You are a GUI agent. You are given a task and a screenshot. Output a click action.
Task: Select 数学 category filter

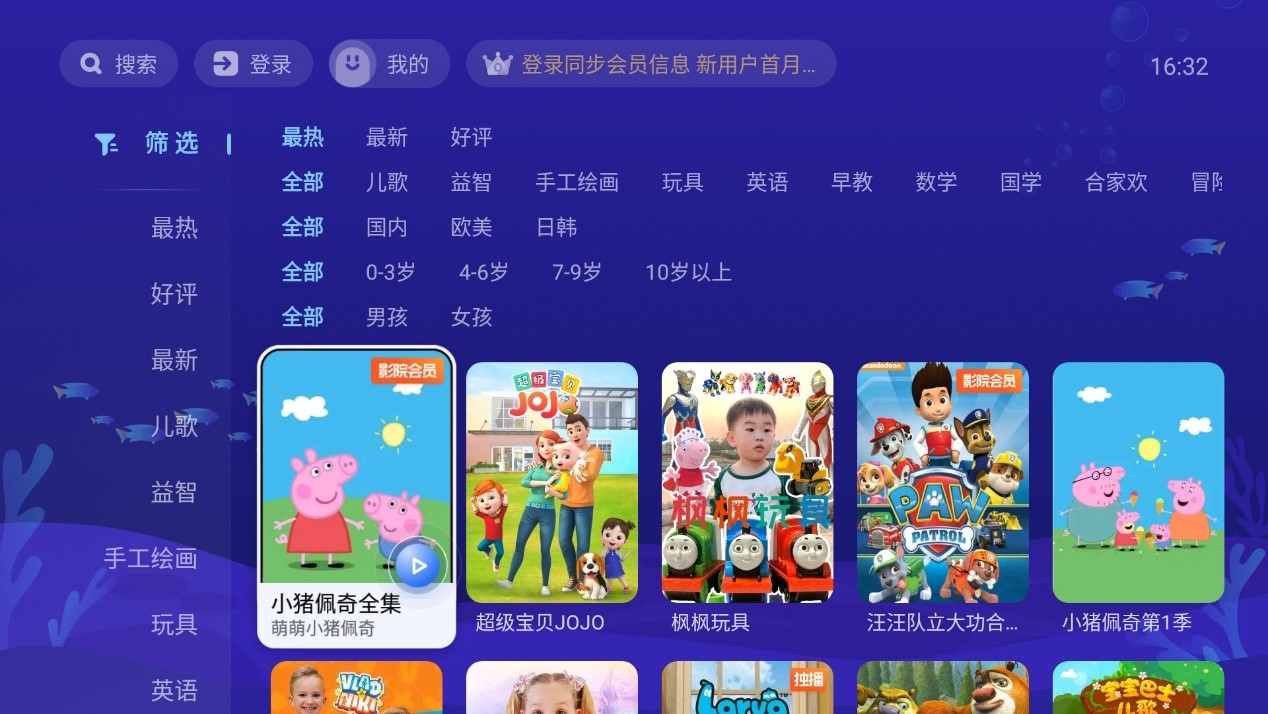936,182
